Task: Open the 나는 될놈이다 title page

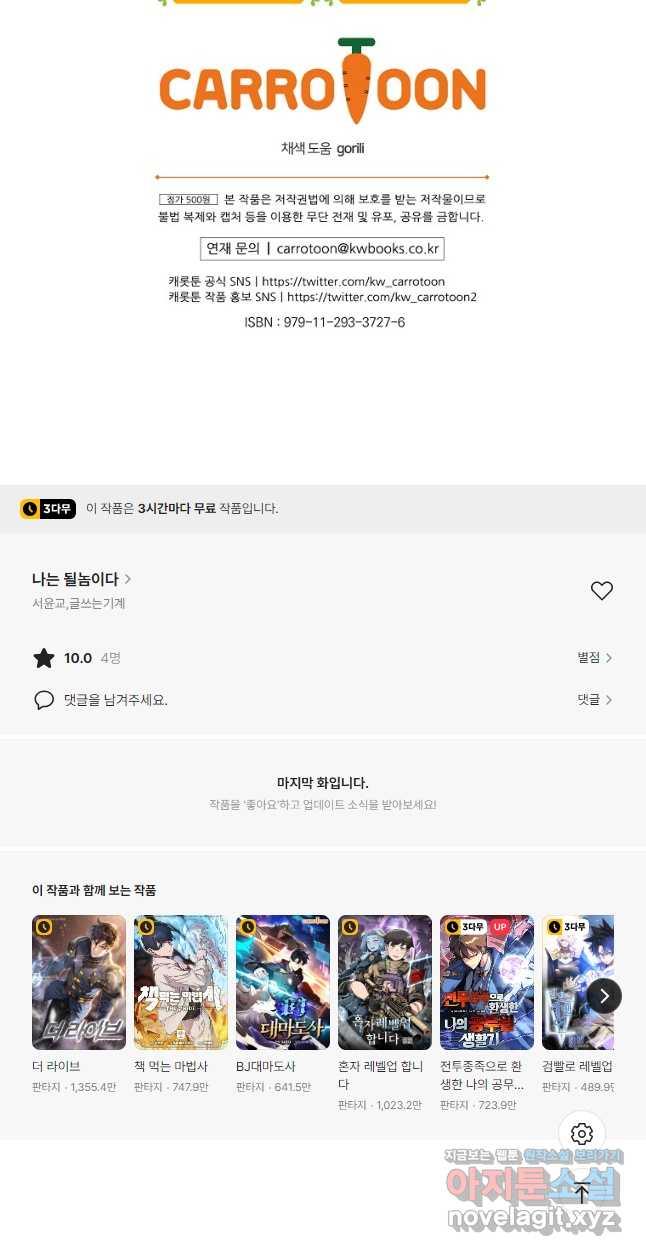Action: 81,579
